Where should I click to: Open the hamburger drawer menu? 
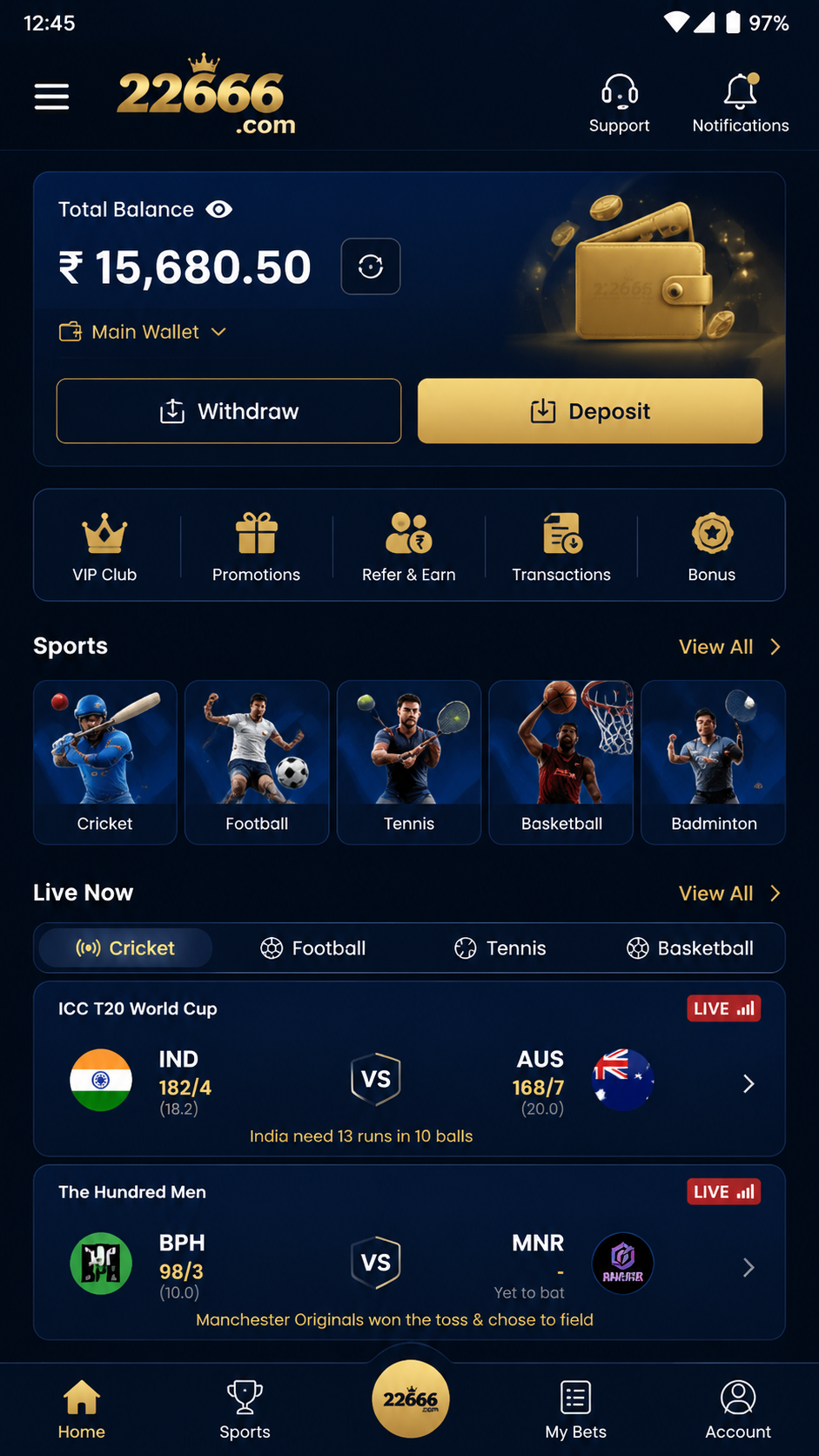[x=51, y=97]
